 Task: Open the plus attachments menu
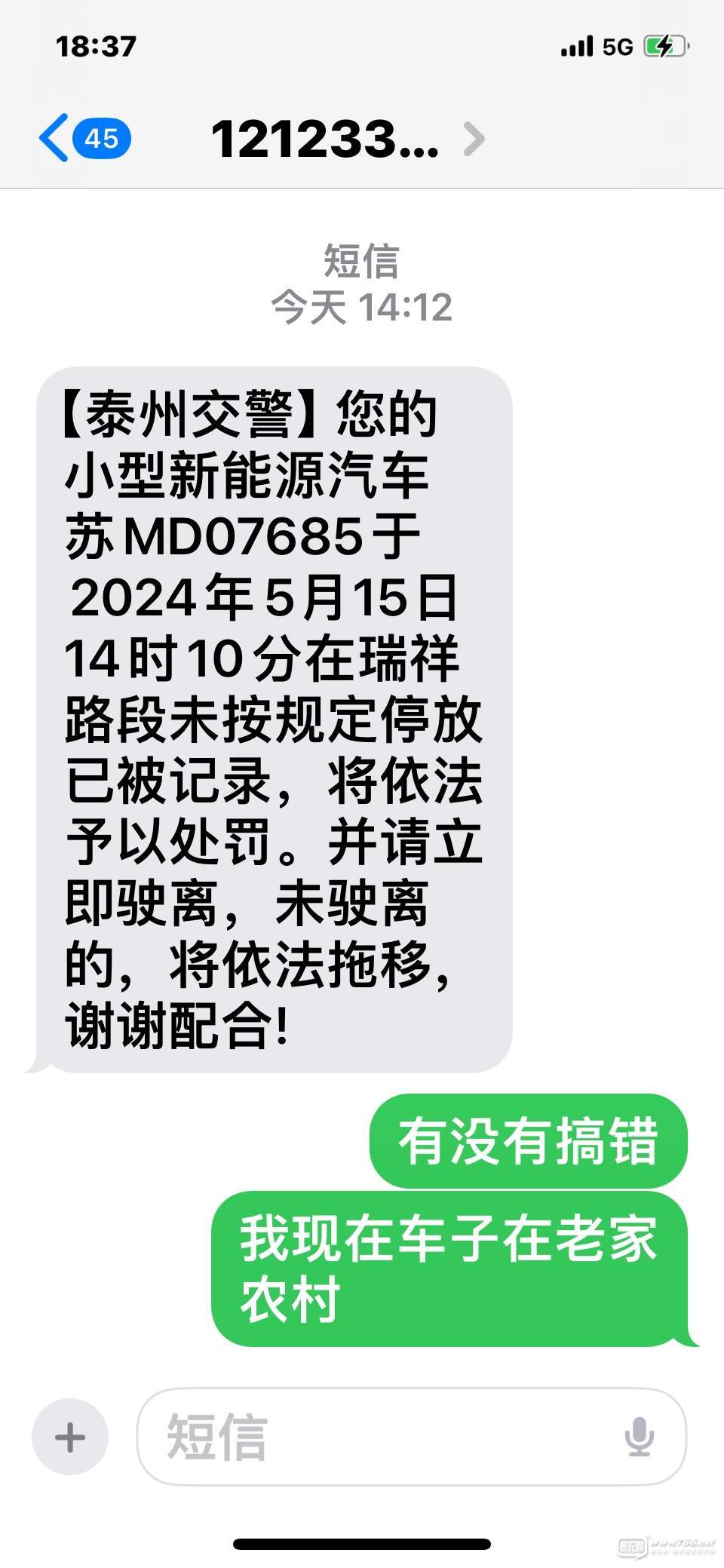click(x=70, y=1437)
